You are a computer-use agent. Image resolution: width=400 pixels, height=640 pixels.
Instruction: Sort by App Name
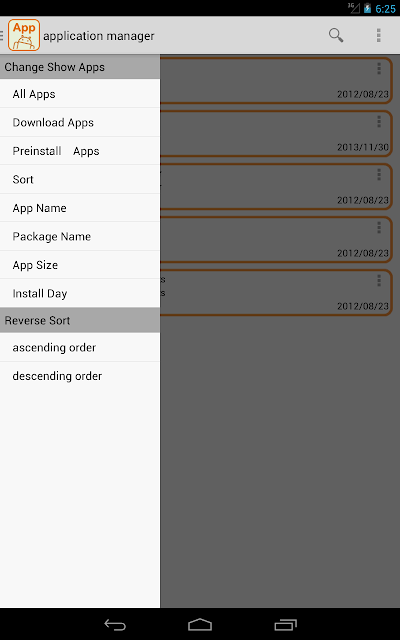click(x=80, y=208)
